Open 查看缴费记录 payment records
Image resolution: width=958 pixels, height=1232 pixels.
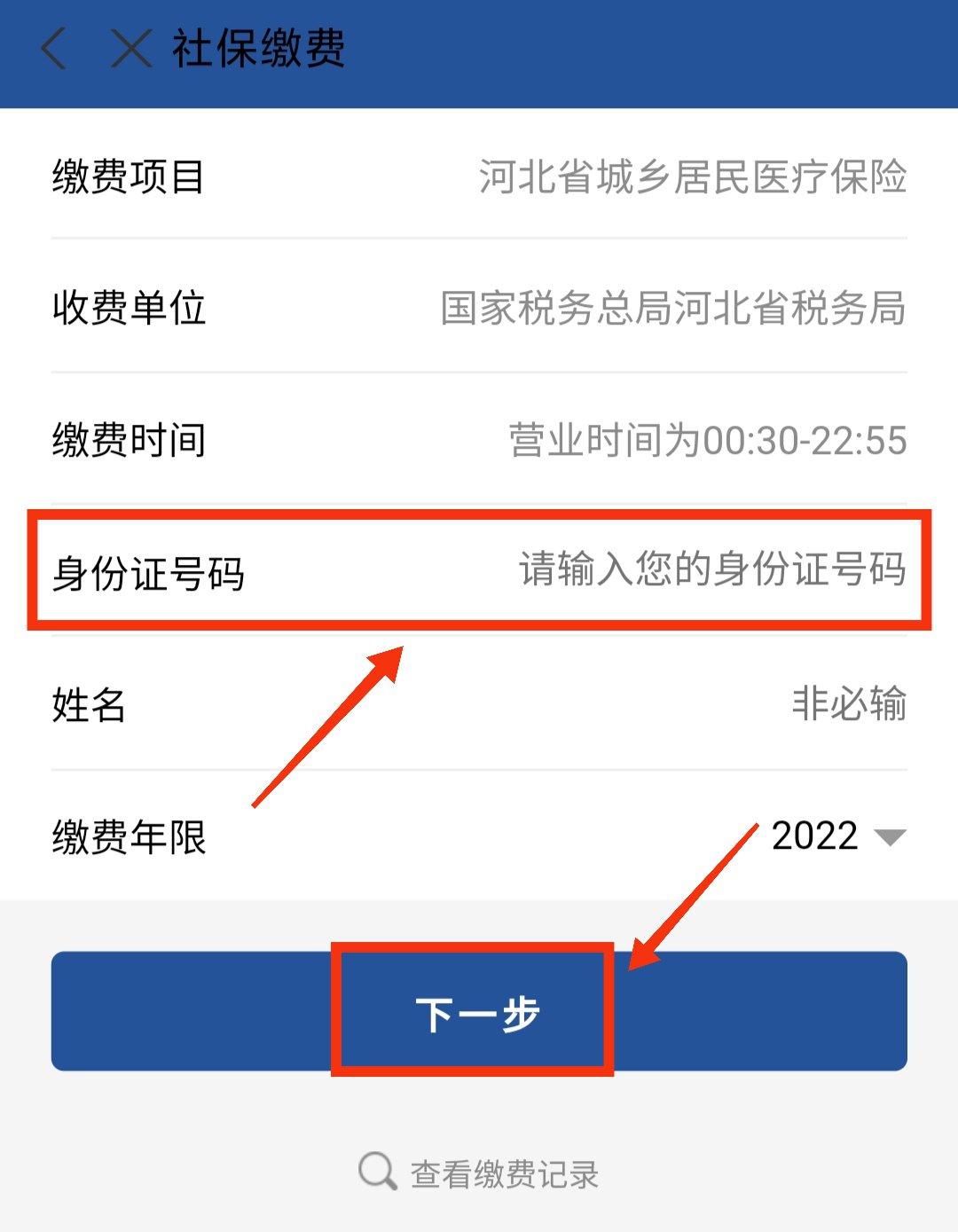click(x=479, y=1173)
